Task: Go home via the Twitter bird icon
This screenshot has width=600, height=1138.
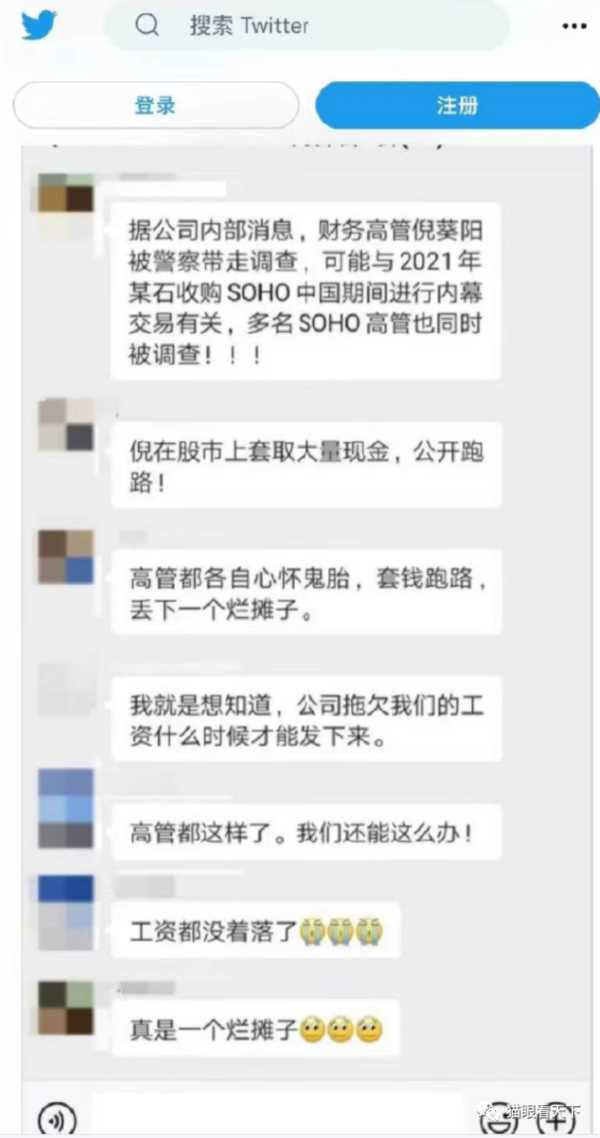Action: tap(39, 26)
